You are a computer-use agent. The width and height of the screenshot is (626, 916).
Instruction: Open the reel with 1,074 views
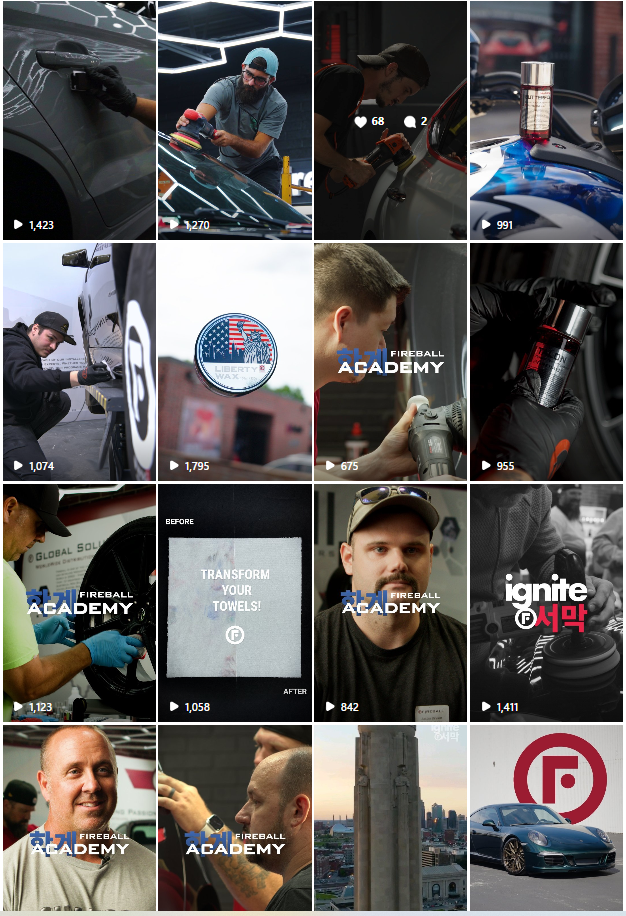click(x=79, y=361)
